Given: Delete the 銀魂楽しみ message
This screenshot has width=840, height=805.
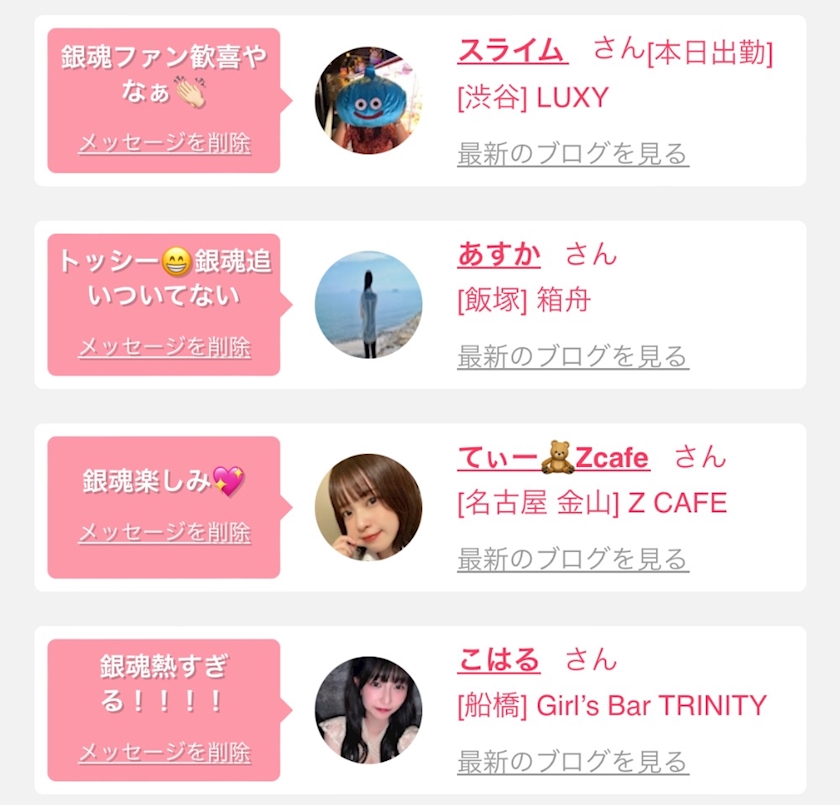Looking at the screenshot, I should (165, 532).
